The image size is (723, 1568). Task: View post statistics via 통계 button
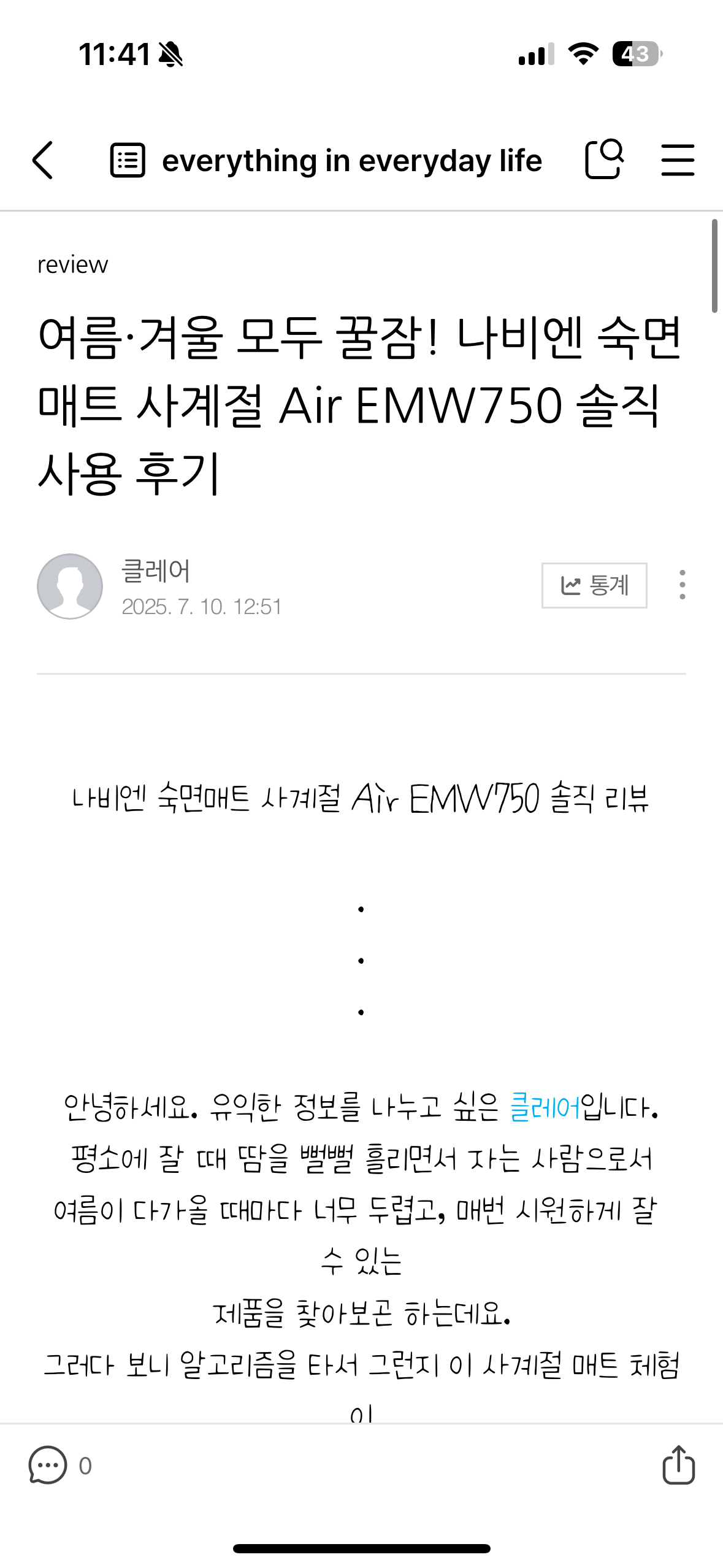pyautogui.click(x=592, y=586)
